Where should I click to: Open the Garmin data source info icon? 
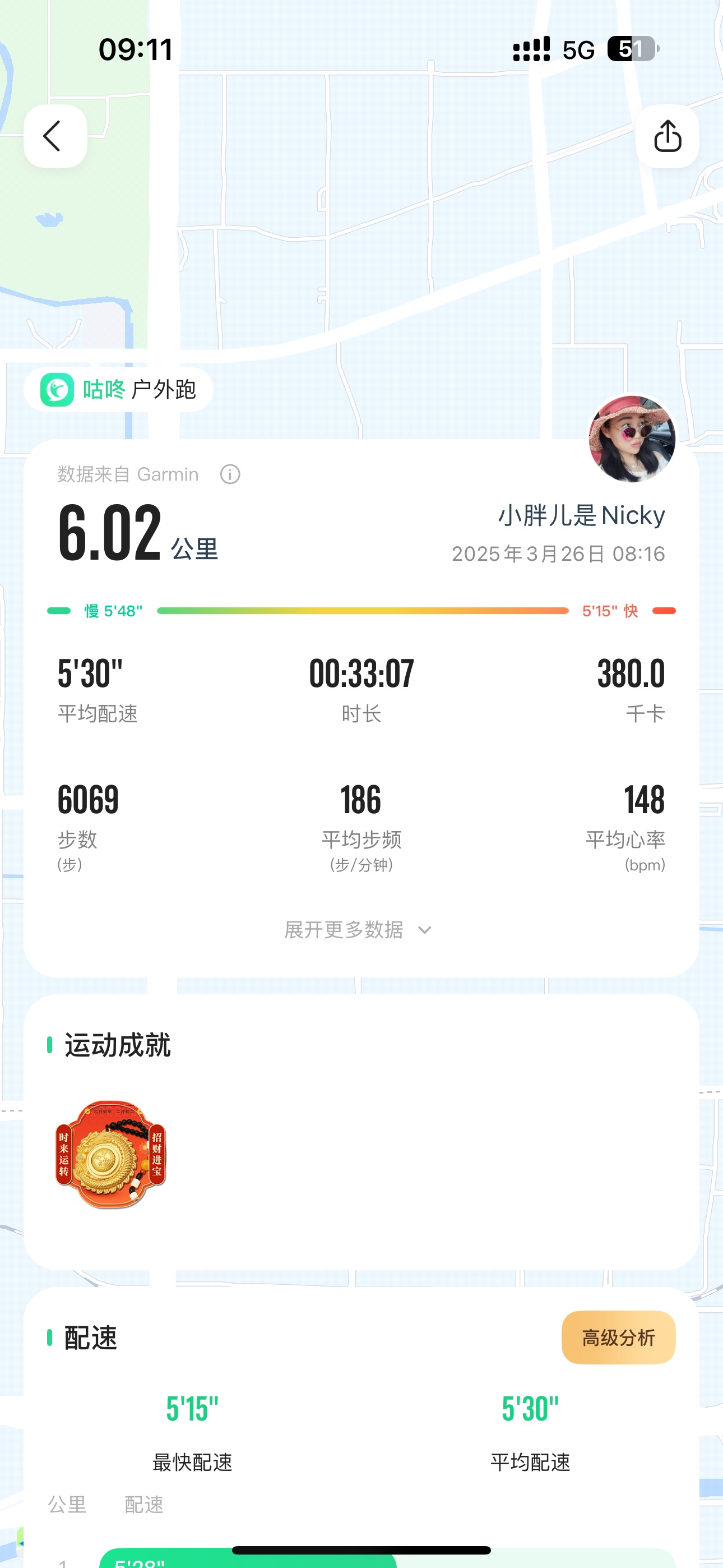coord(230,474)
